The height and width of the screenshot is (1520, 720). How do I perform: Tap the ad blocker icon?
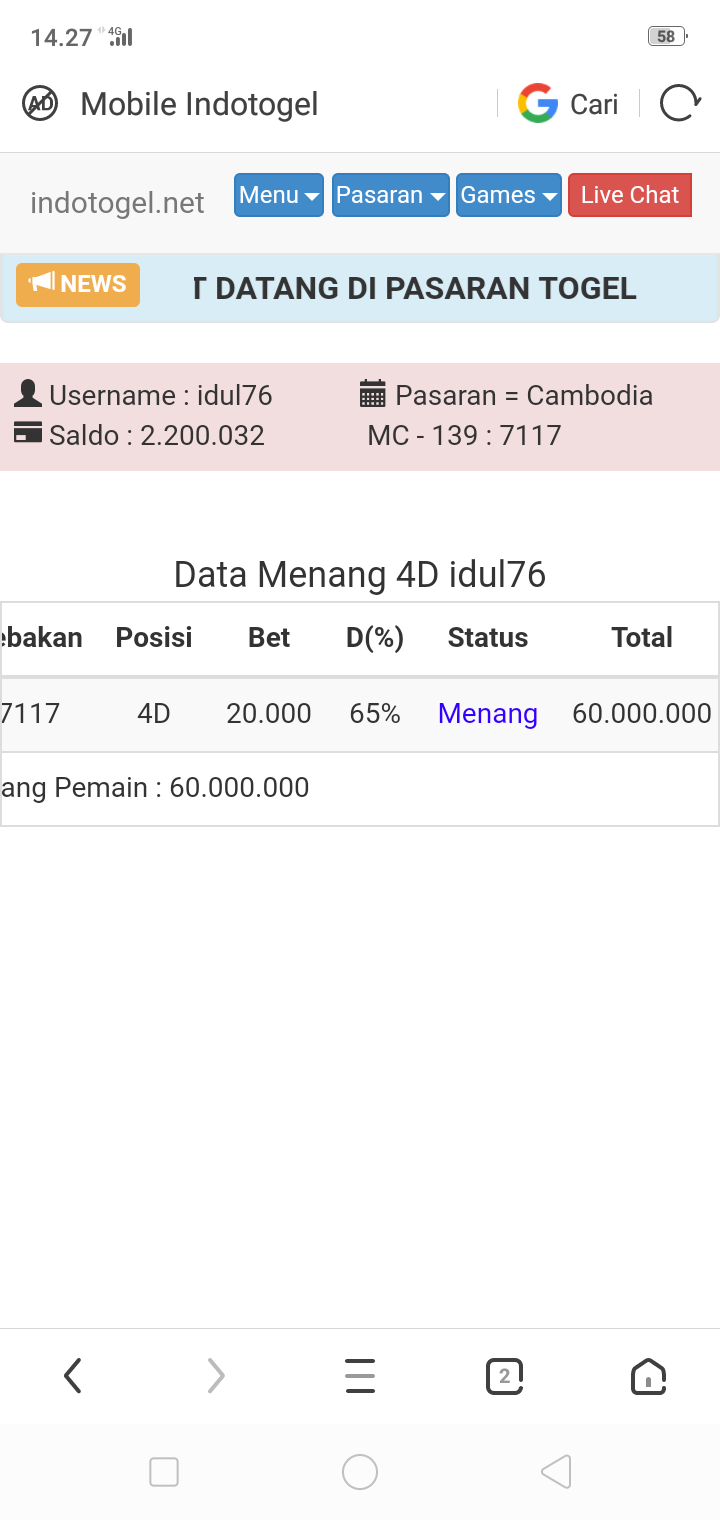pos(40,103)
